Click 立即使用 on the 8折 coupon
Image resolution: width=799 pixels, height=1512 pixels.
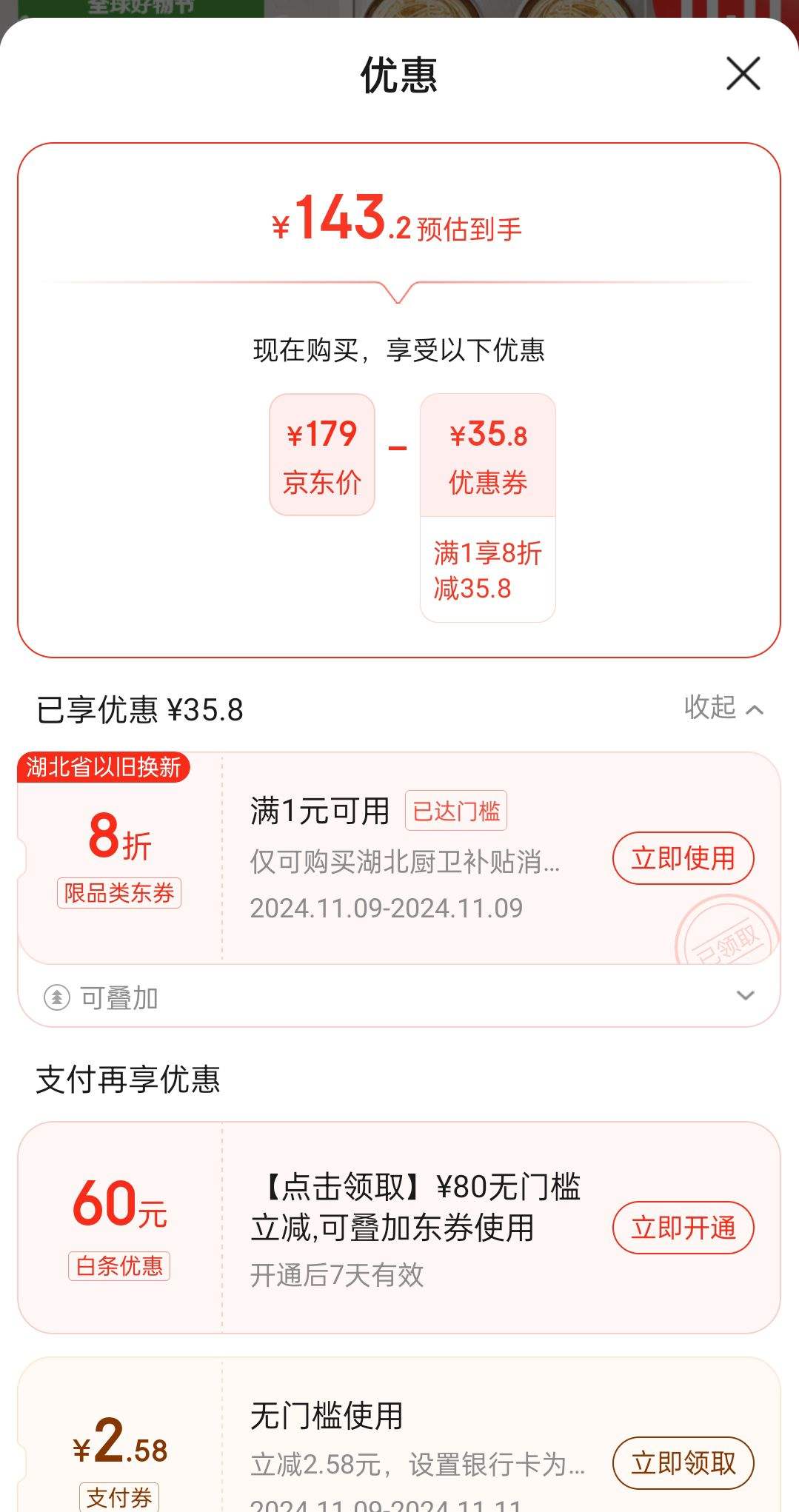pyautogui.click(x=683, y=857)
